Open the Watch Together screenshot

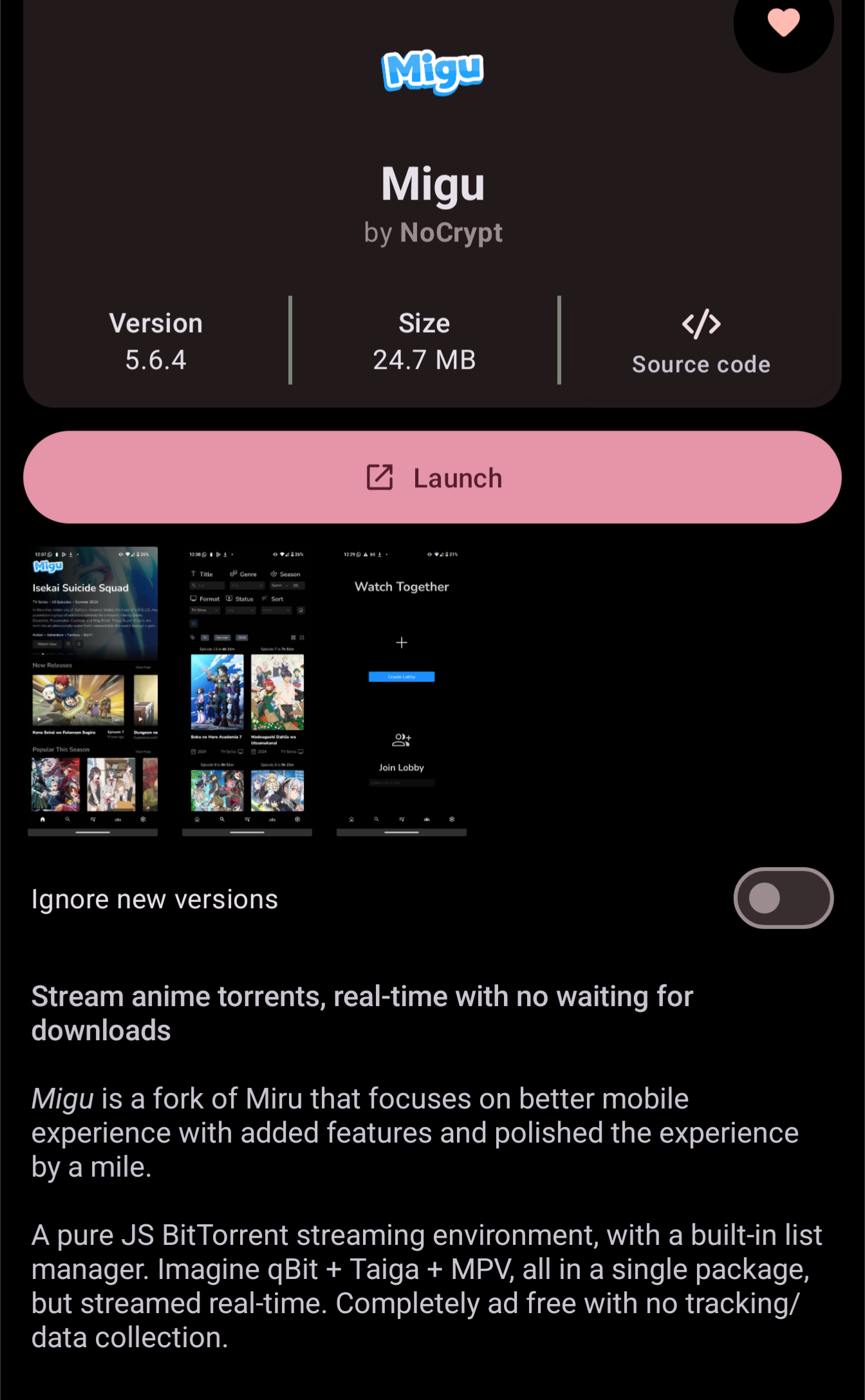coord(402,691)
